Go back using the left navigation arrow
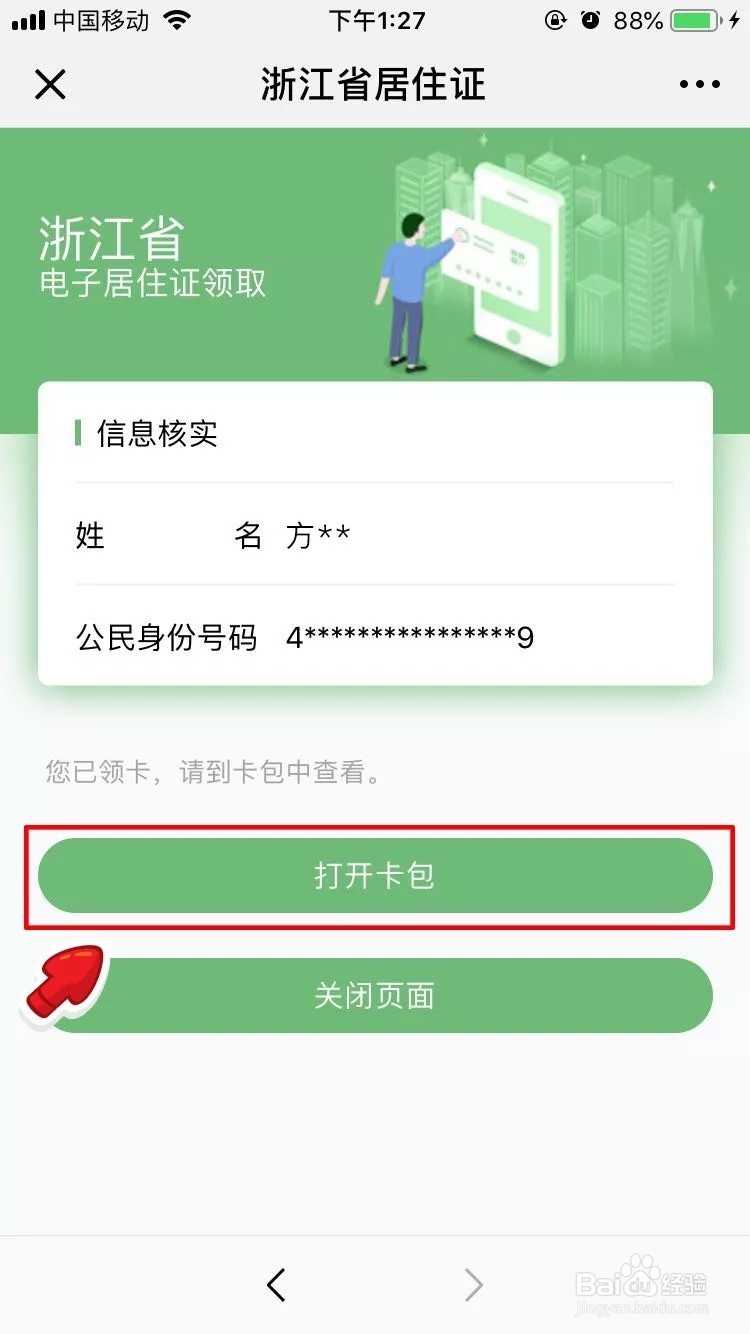750x1334 pixels. pyautogui.click(x=277, y=1285)
